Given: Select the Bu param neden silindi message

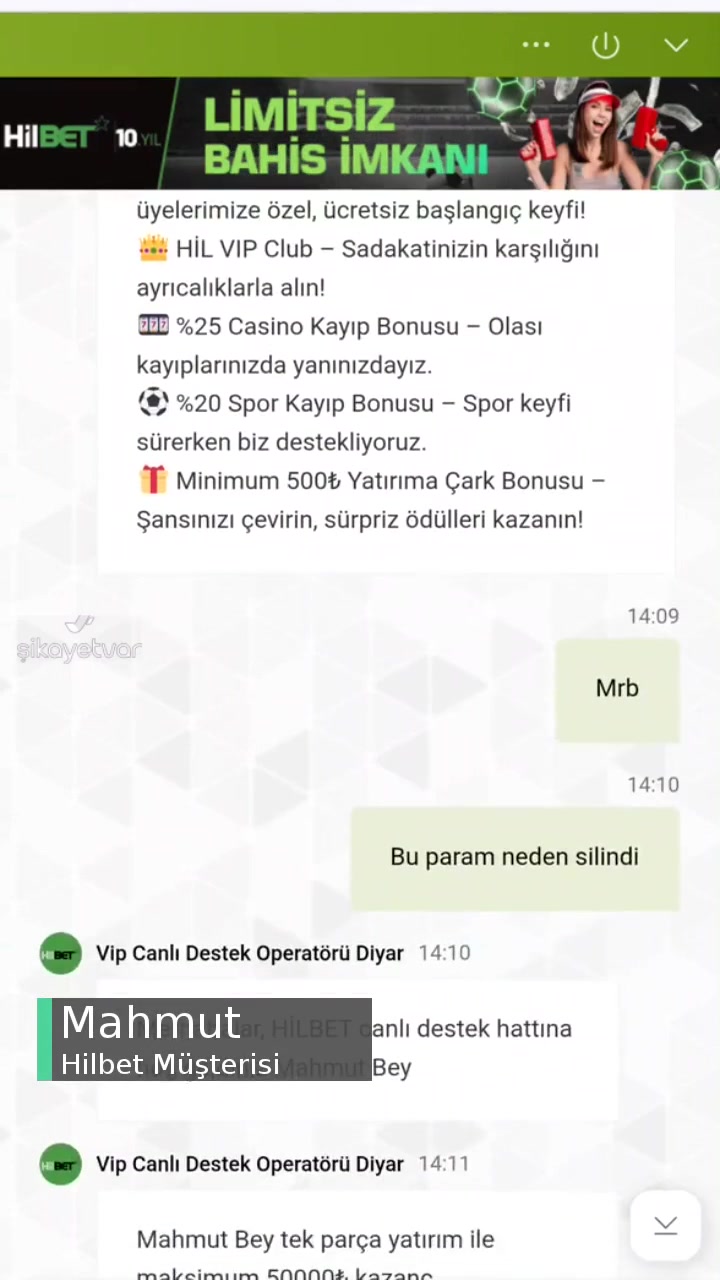Looking at the screenshot, I should click(x=514, y=857).
